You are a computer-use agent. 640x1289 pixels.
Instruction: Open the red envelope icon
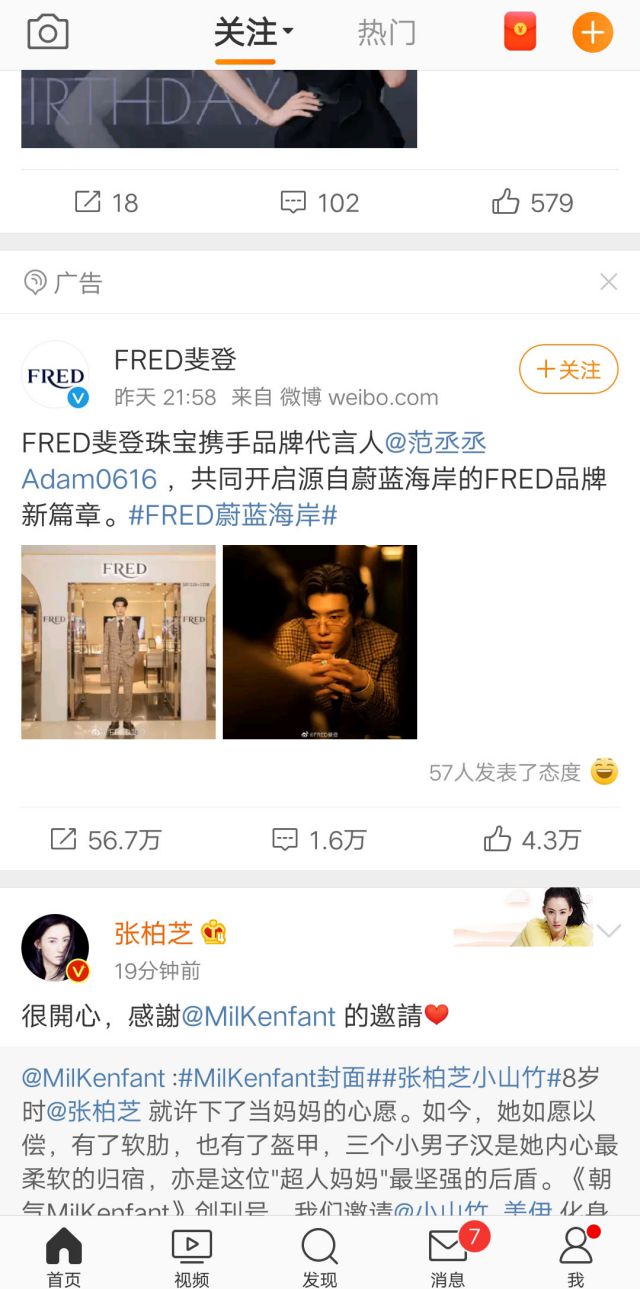[520, 33]
